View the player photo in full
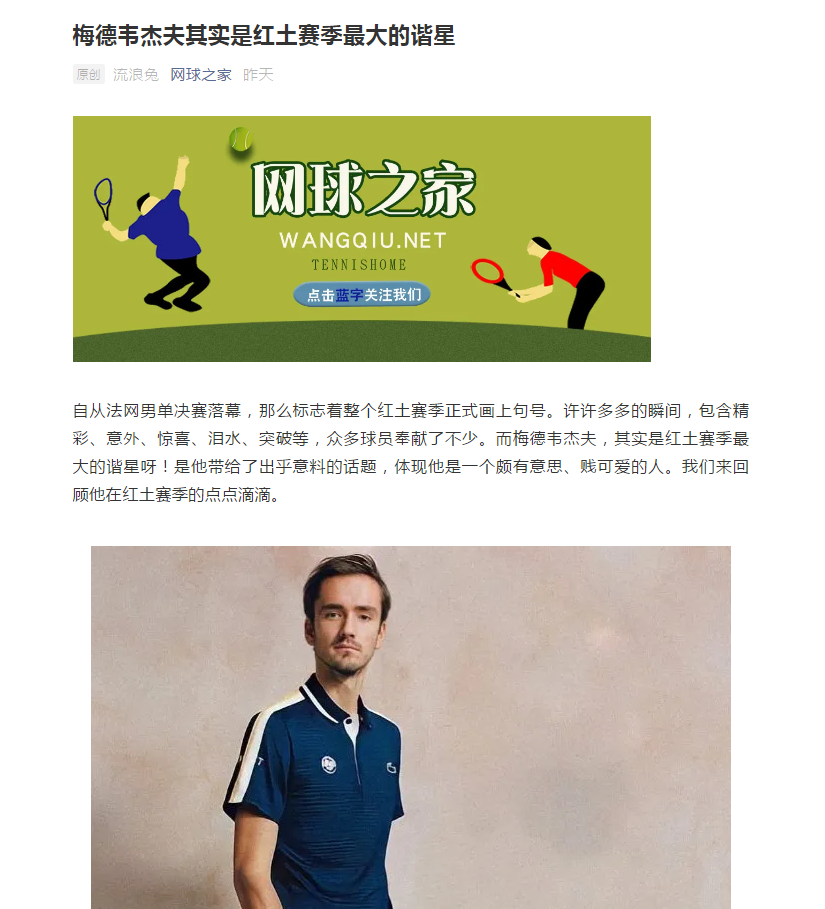The width and height of the screenshot is (825, 909). [x=410, y=727]
